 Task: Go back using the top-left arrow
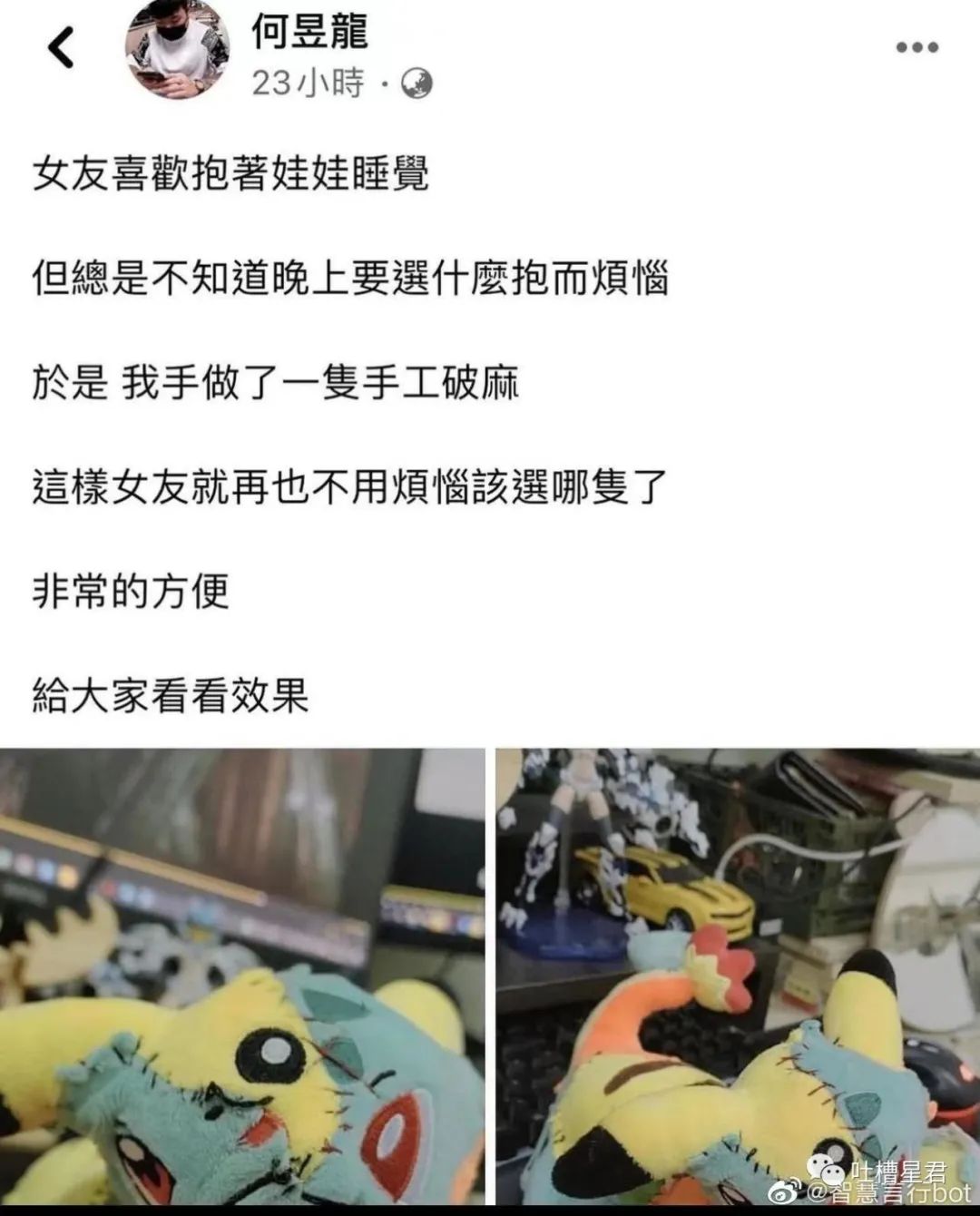(61, 48)
